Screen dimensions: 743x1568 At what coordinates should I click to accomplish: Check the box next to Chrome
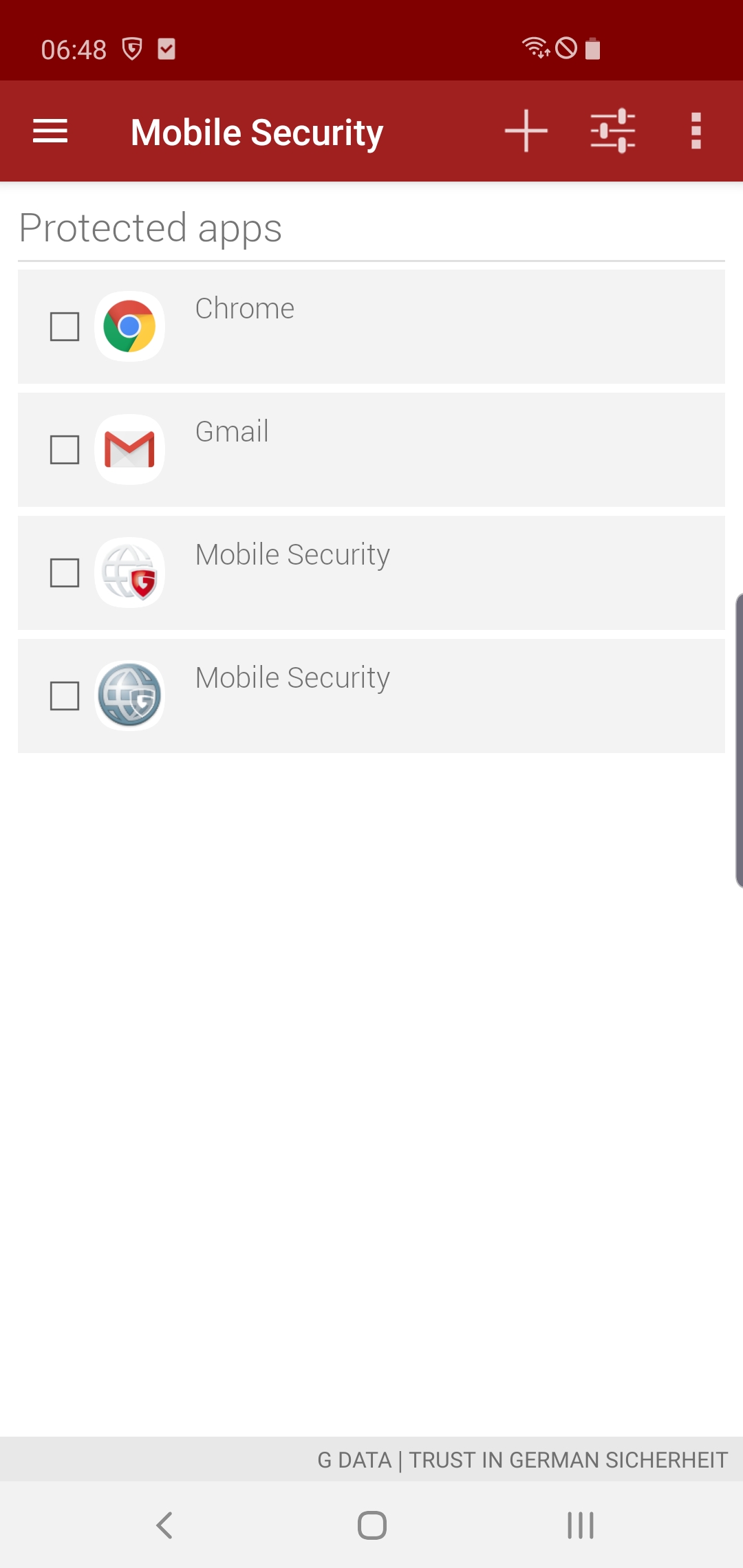point(64,327)
